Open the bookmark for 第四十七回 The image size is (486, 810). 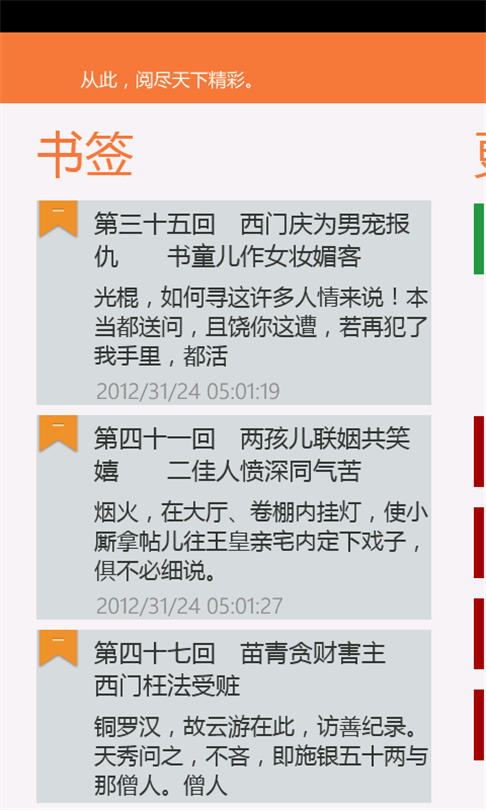tap(233, 716)
